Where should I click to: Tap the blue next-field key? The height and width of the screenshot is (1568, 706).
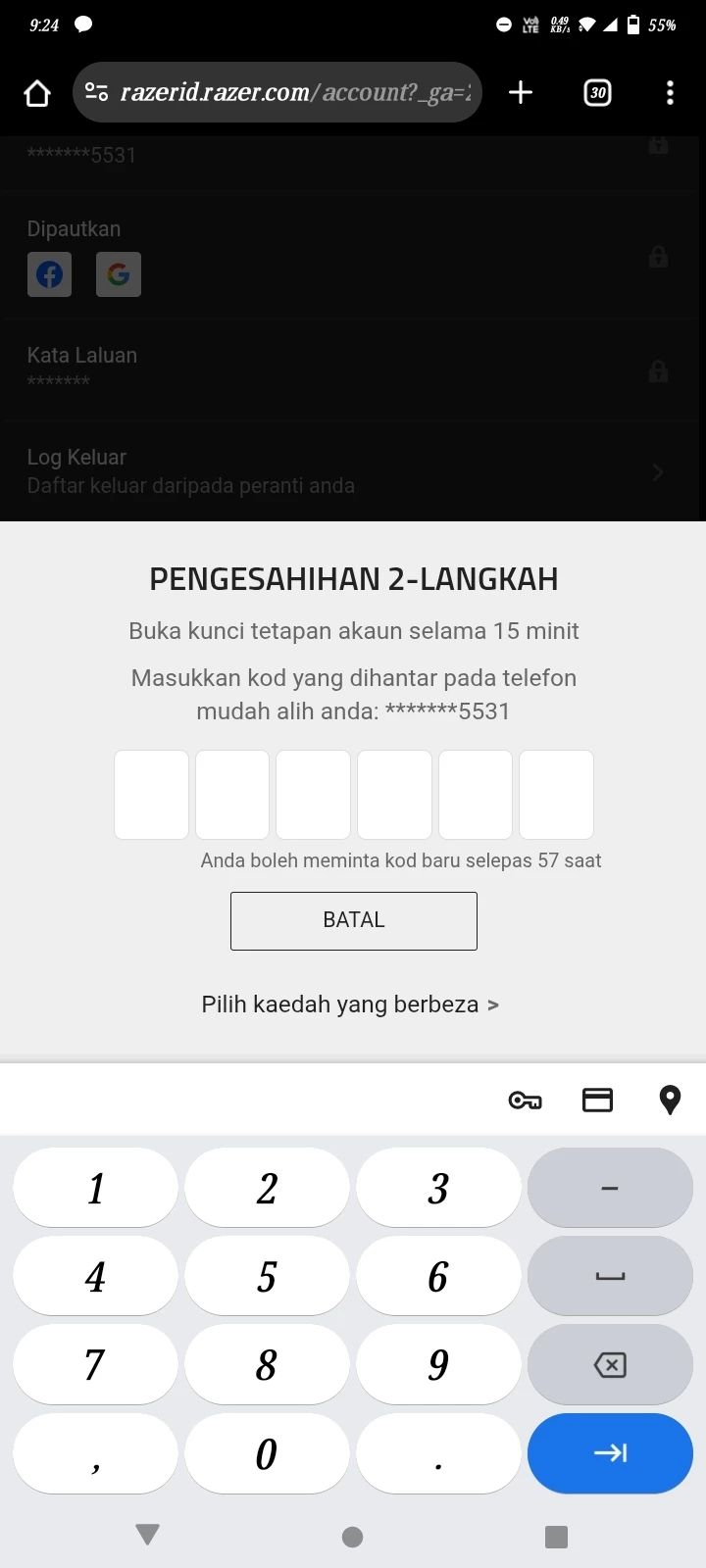point(610,1452)
